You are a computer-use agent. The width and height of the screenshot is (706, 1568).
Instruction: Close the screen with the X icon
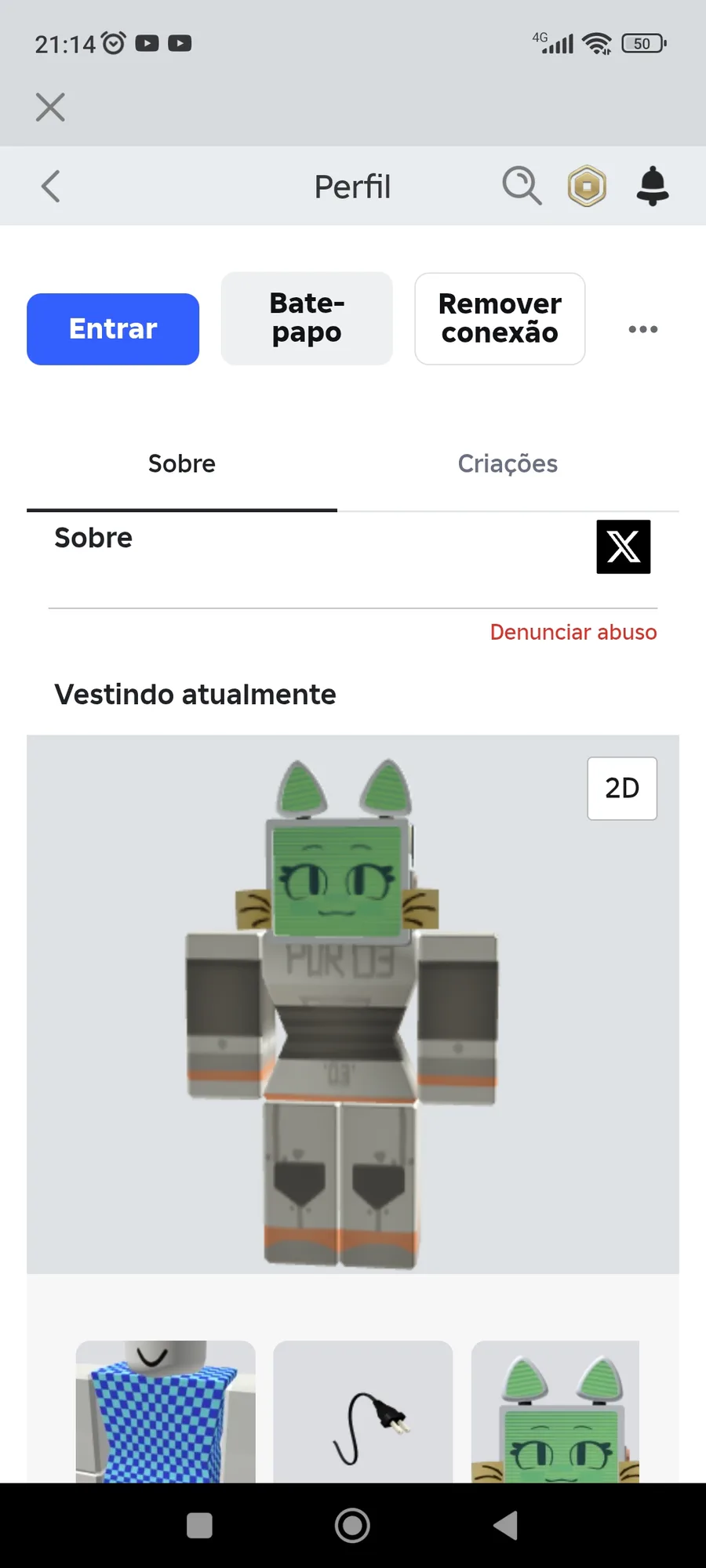tap(50, 107)
